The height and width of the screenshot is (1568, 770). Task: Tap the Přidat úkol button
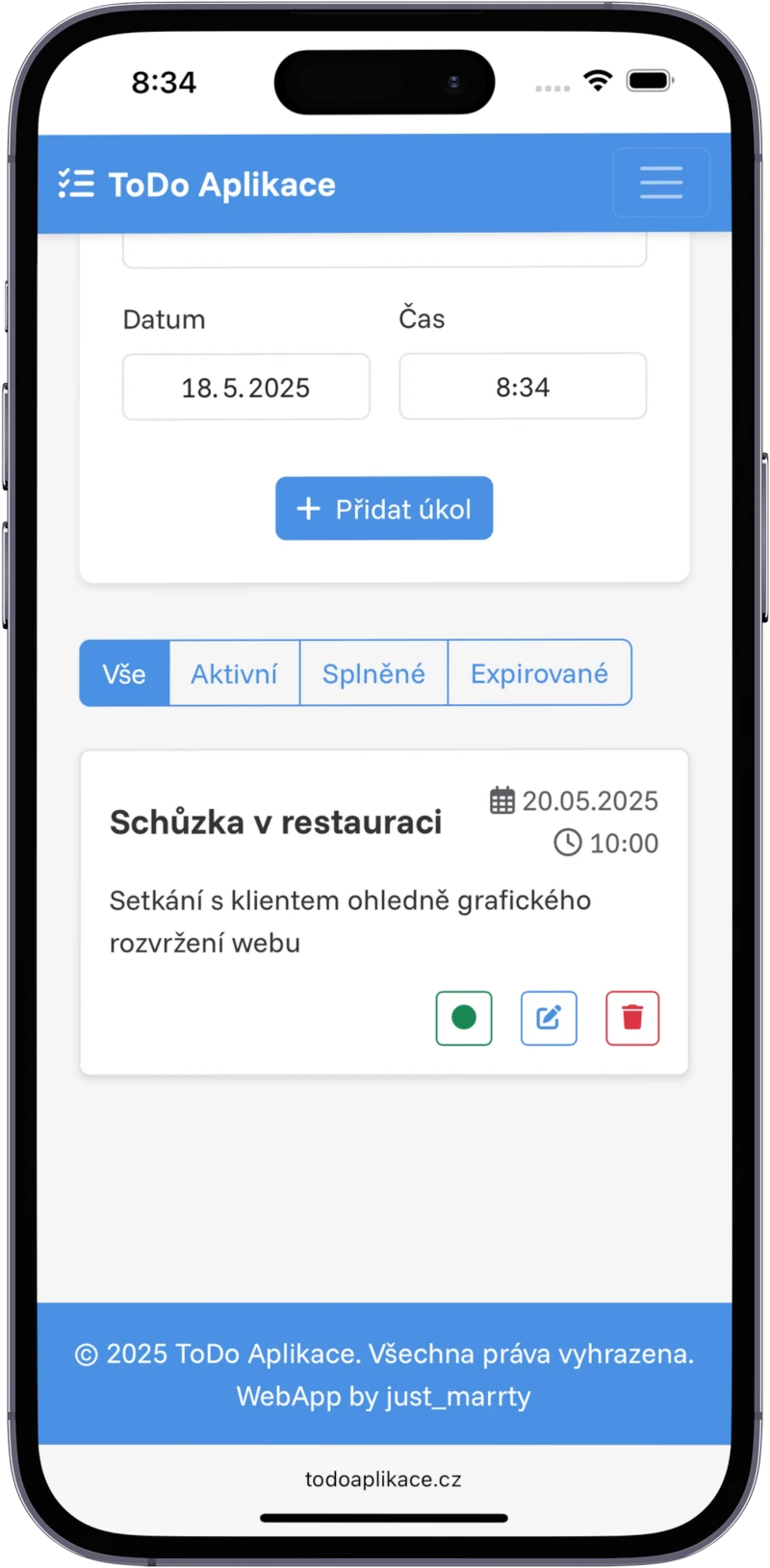coord(384,508)
